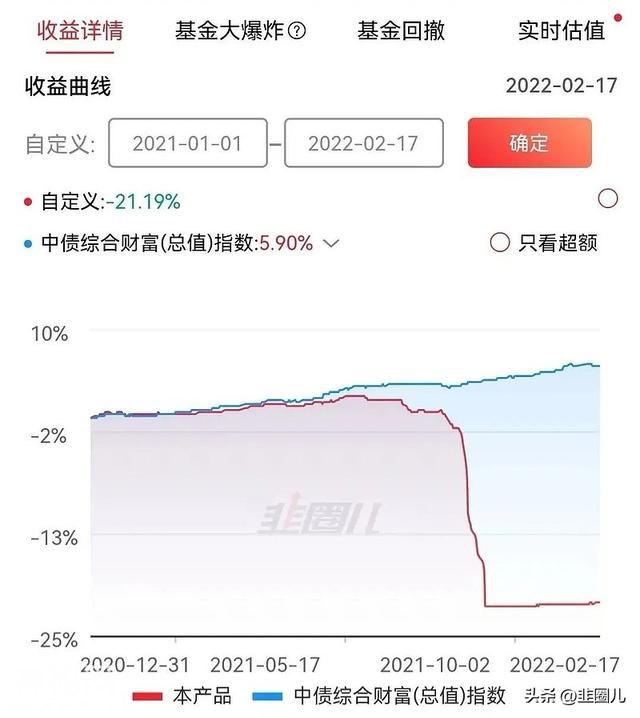This screenshot has width=640, height=718.
Task: Tap the 确定 button
Action: click(x=529, y=143)
